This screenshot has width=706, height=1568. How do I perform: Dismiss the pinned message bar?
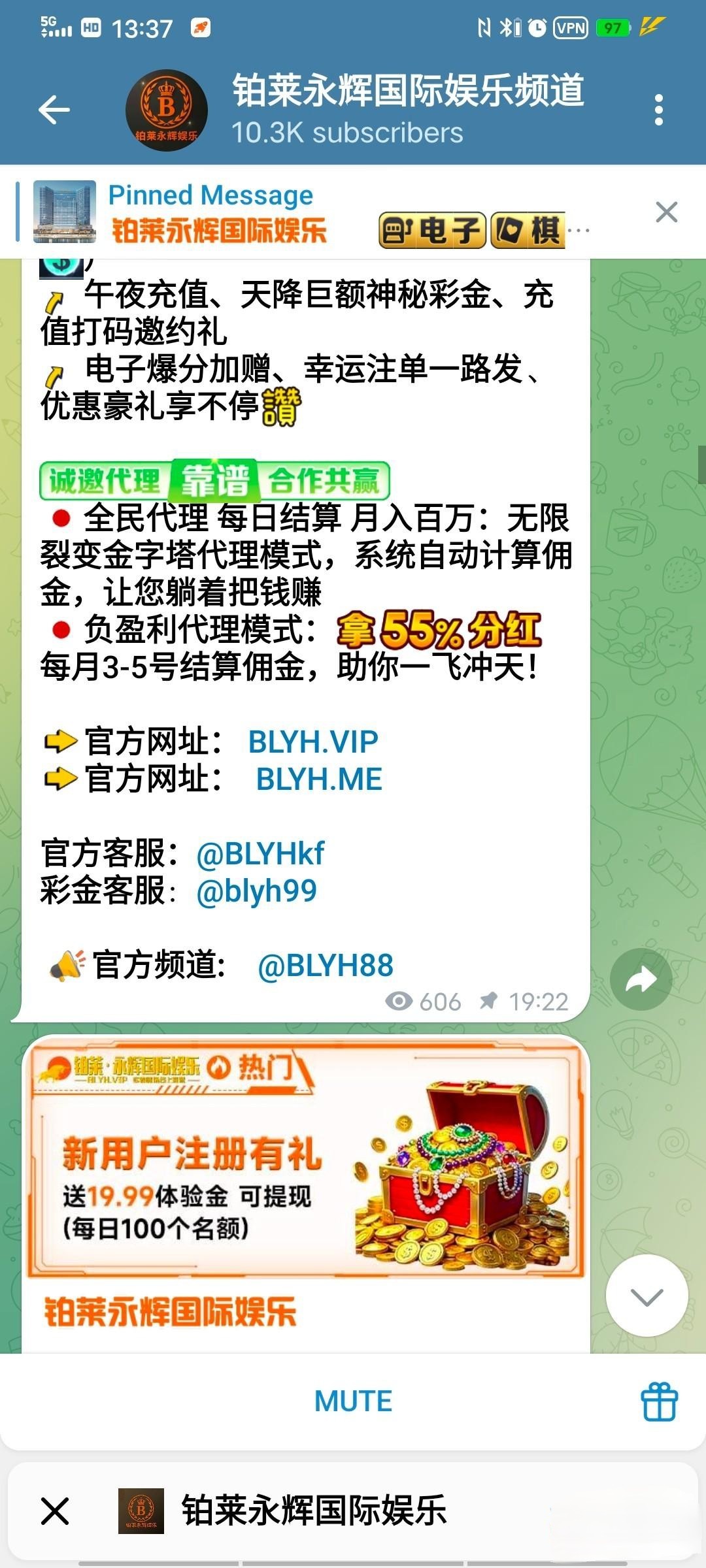[x=666, y=212]
